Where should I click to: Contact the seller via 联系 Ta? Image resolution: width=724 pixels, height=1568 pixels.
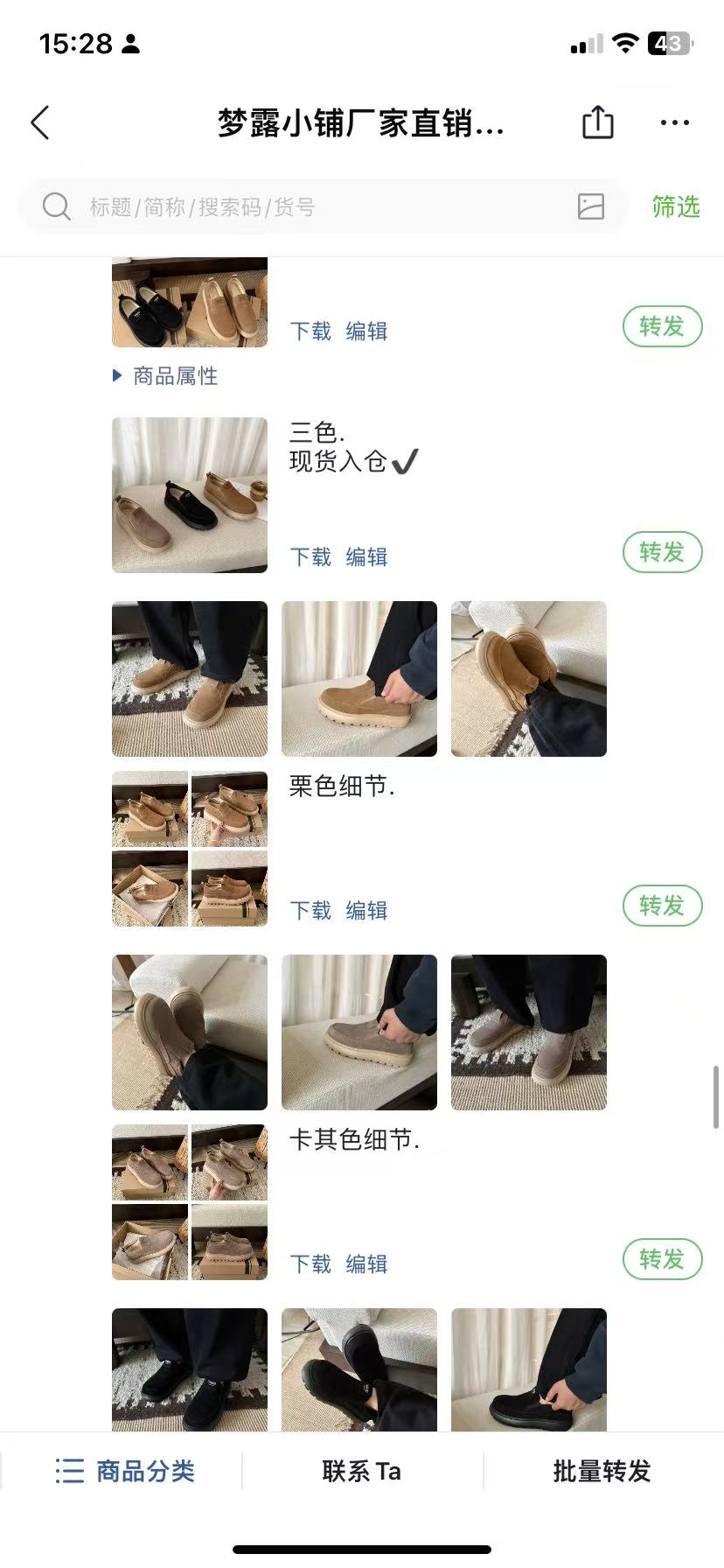(x=361, y=1471)
